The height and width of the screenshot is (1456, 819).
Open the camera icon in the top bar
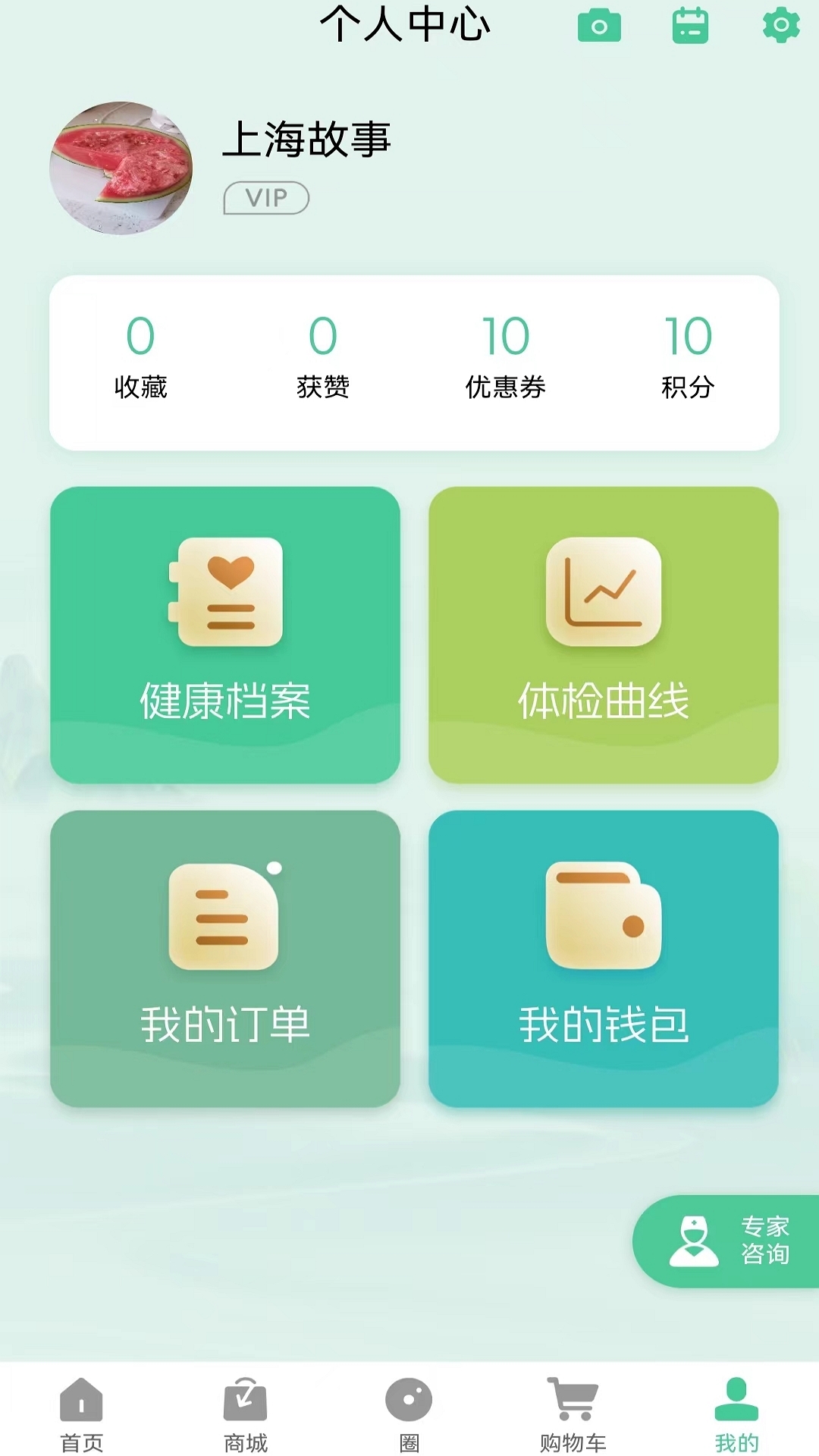coord(600,25)
